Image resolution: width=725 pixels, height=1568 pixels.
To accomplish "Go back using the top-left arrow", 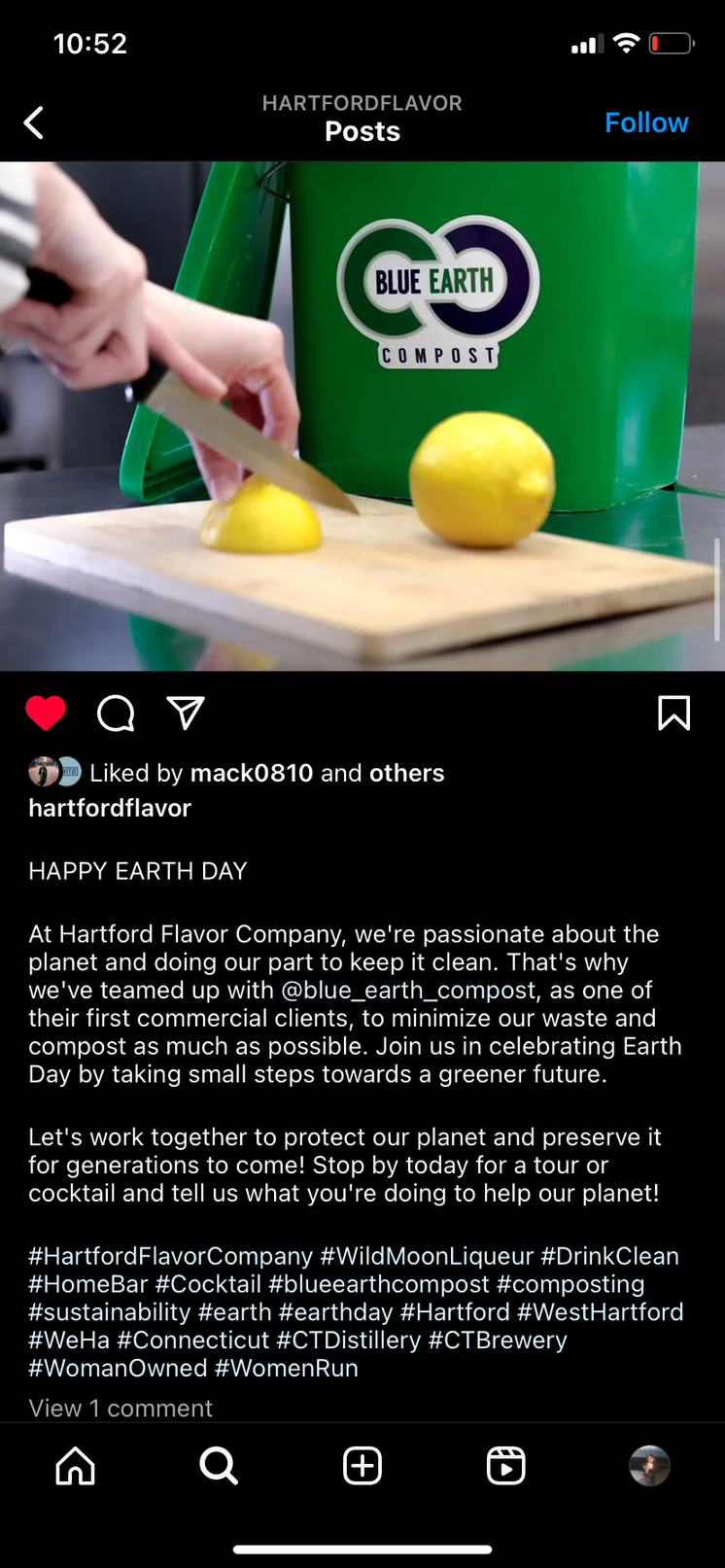I will 34,123.
